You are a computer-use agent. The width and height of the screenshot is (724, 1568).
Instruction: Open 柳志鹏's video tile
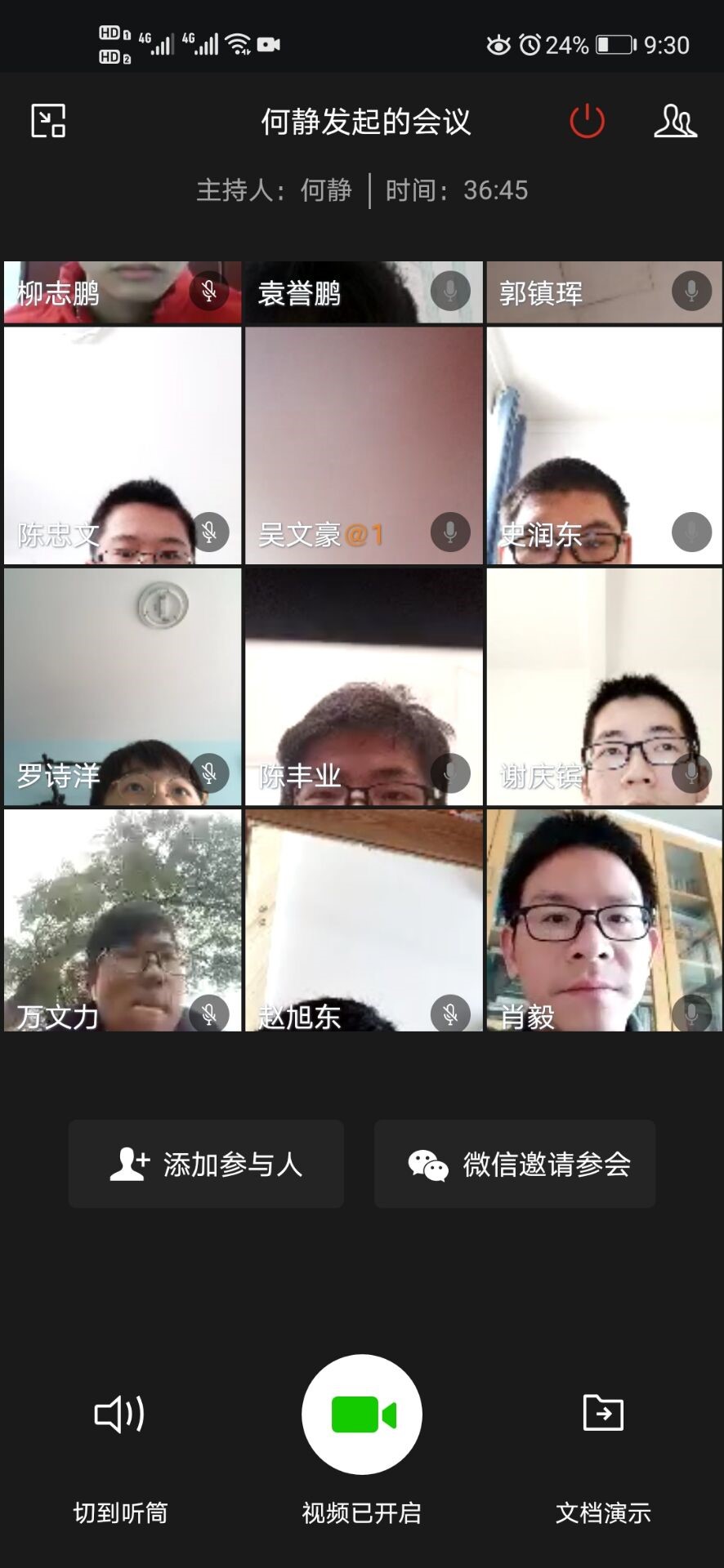pos(123,292)
